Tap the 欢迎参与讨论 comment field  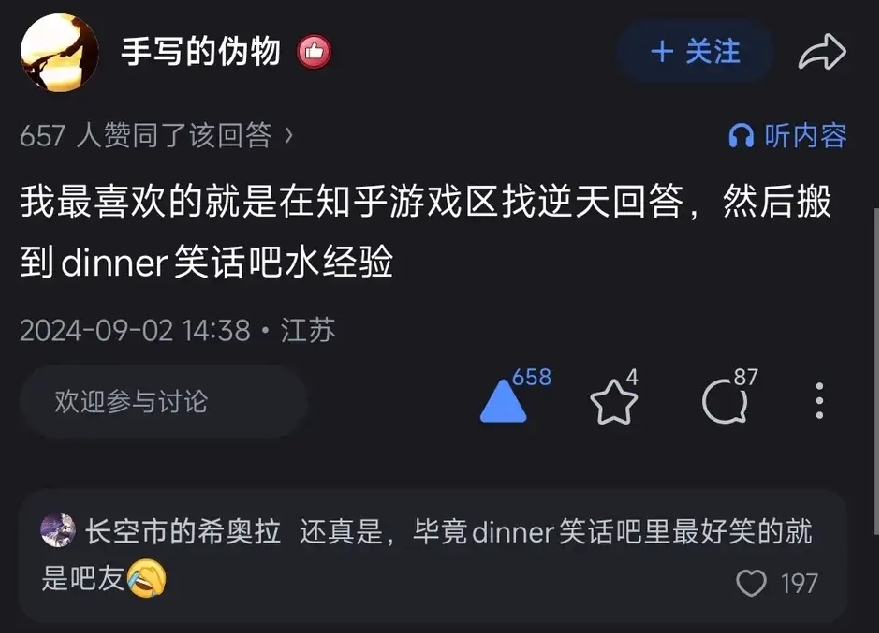pos(163,402)
